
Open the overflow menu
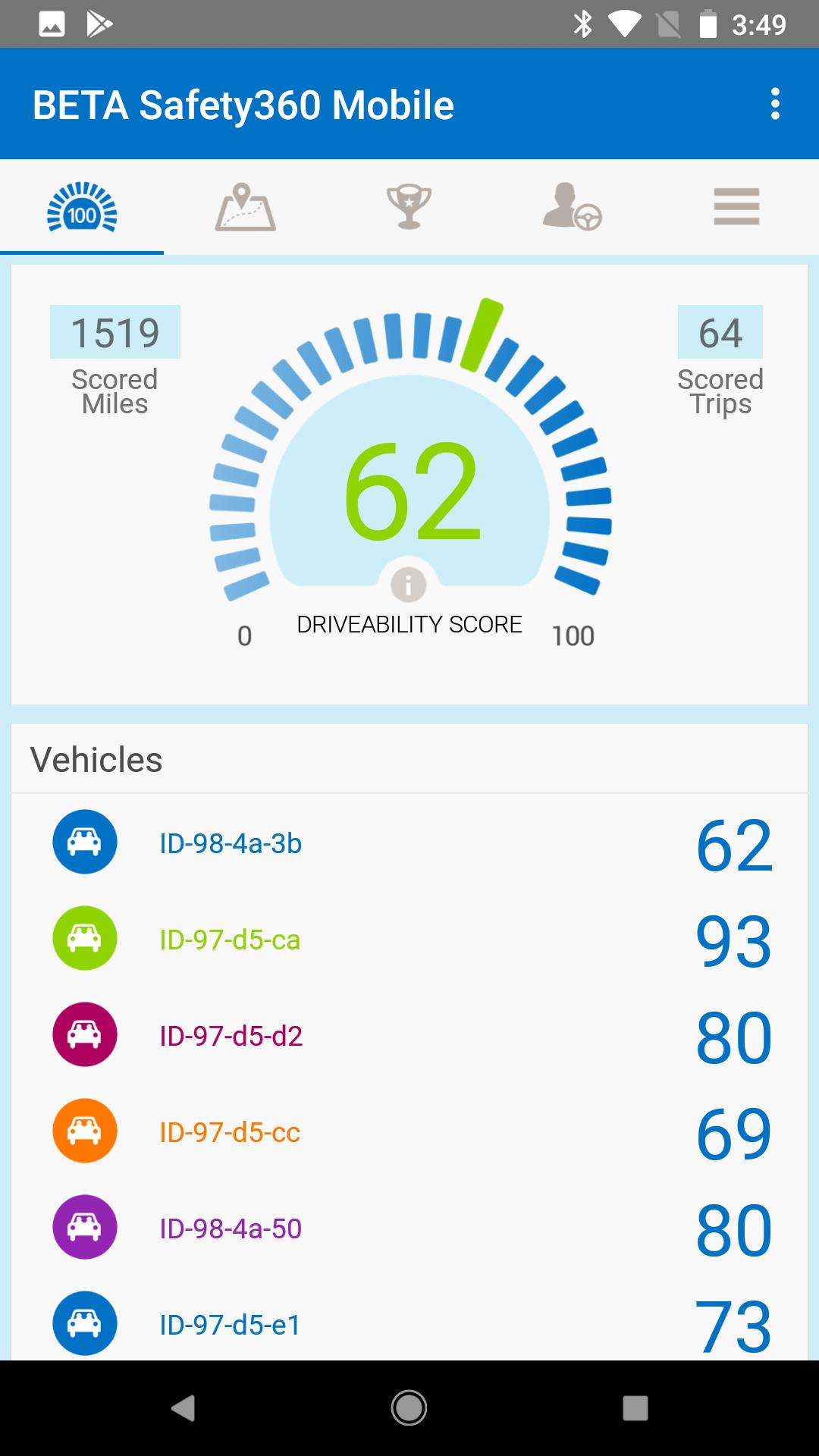click(x=774, y=104)
